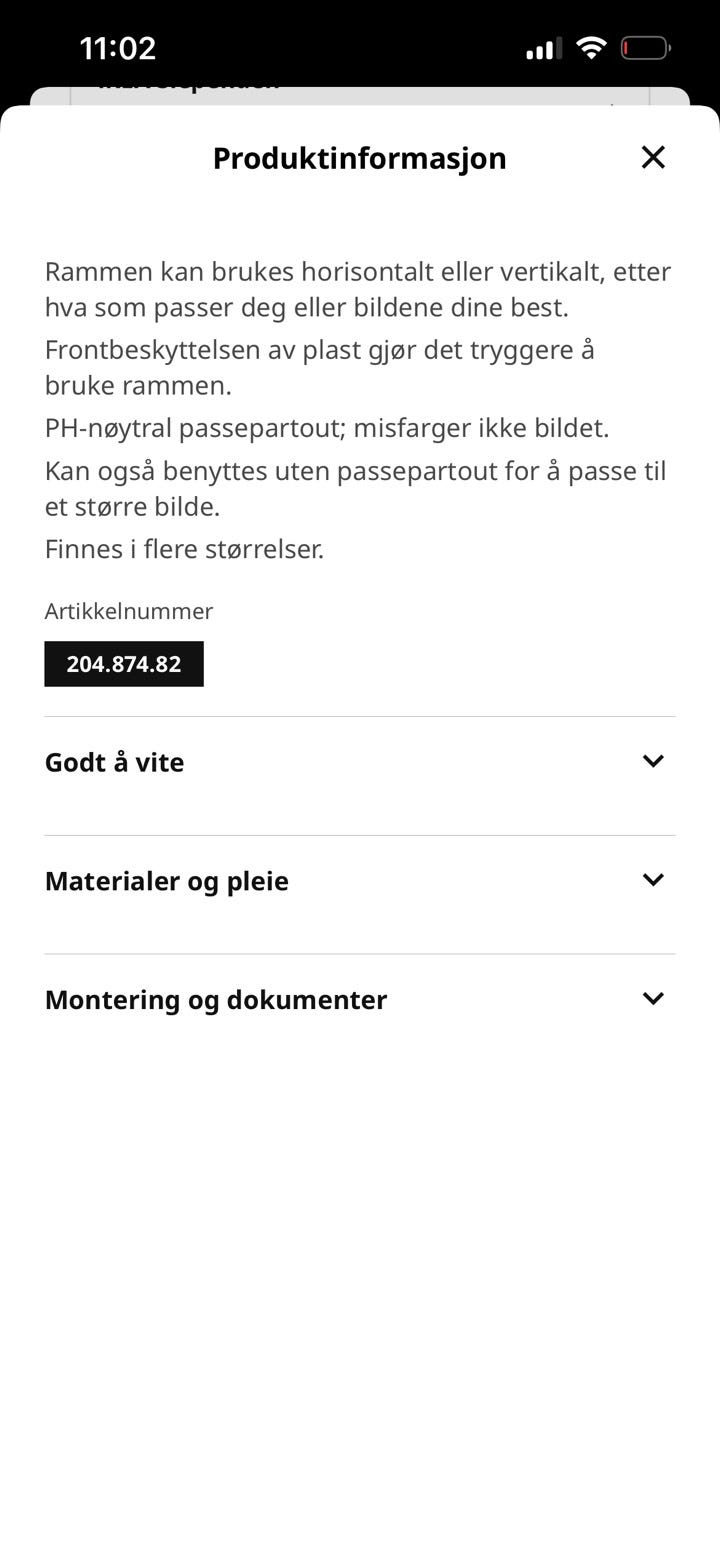
Task: Tap the chevron beside Materialer og pleie
Action: pyautogui.click(x=653, y=879)
